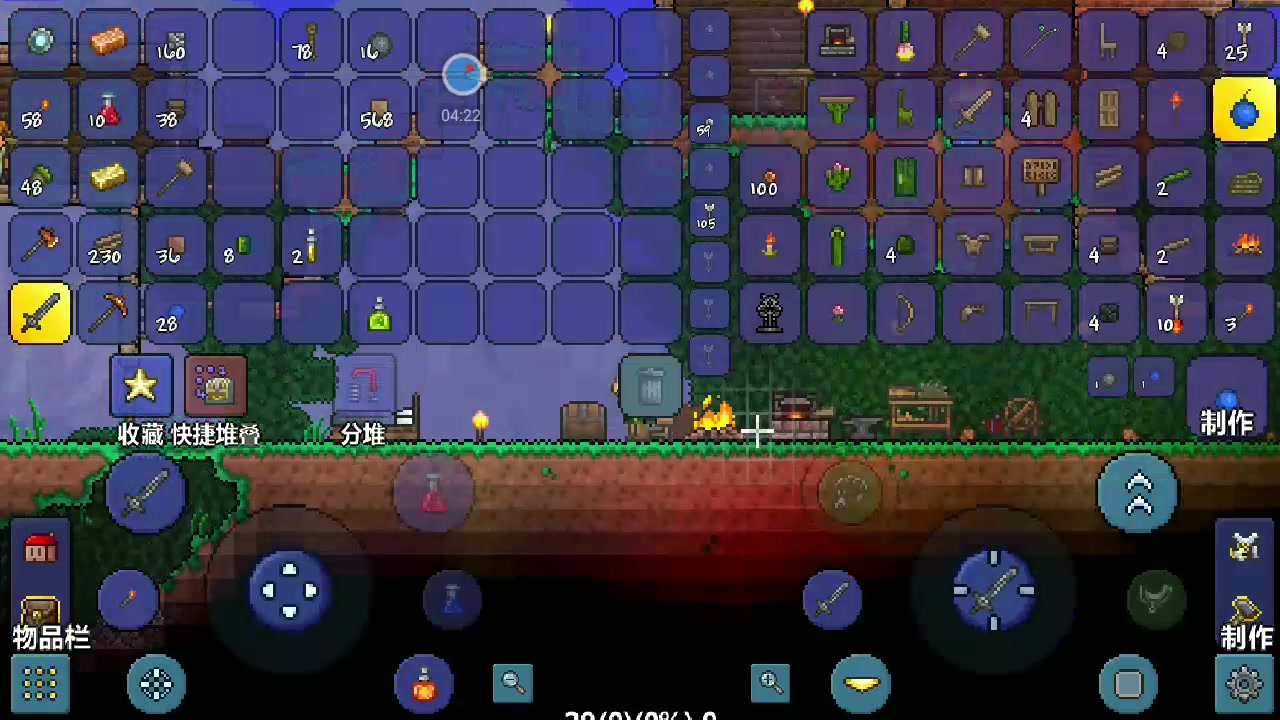Tap the zoom out magnifier
This screenshot has height=720, width=1280.
coord(513,683)
